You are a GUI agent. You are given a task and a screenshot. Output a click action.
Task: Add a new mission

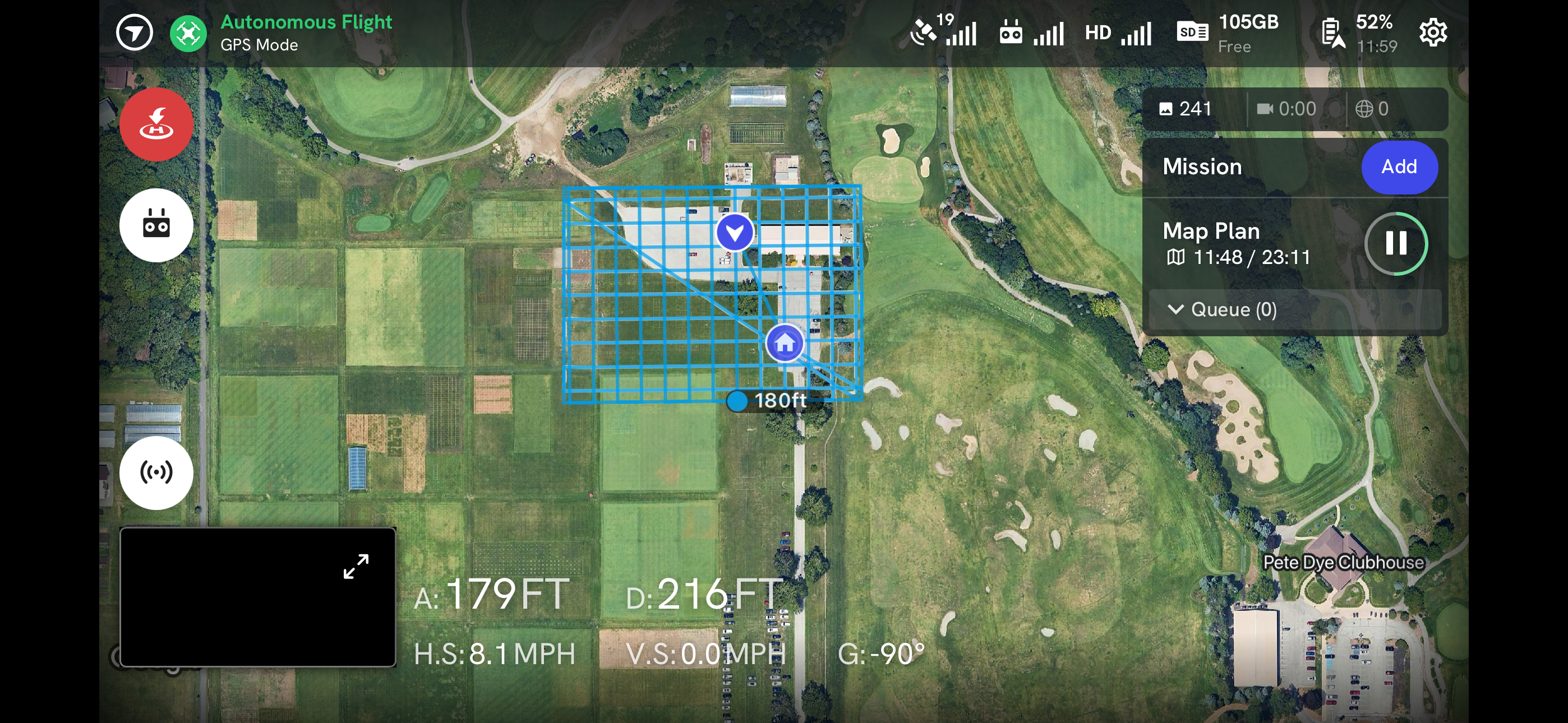click(x=1399, y=167)
